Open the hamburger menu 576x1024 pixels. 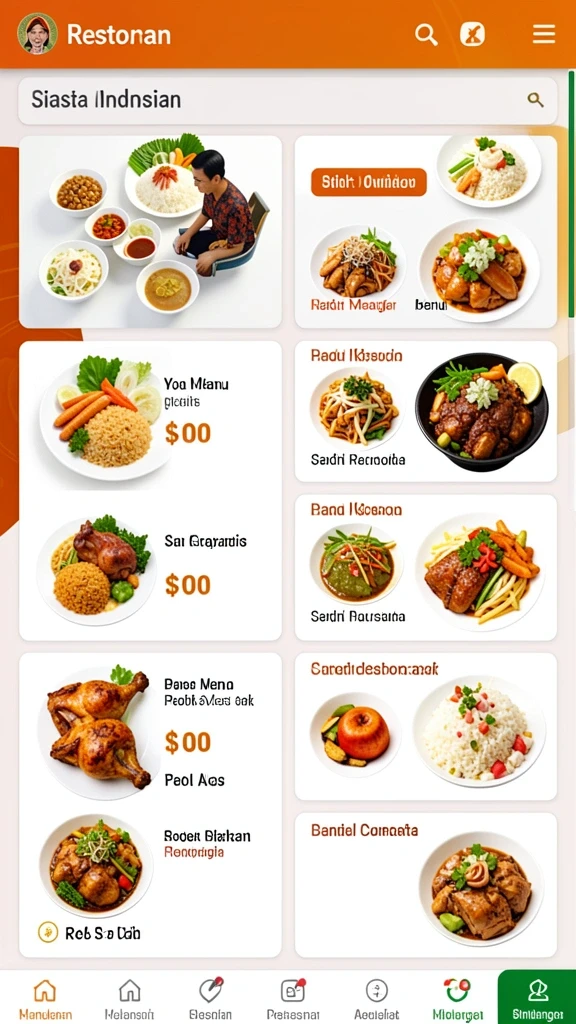[x=543, y=34]
